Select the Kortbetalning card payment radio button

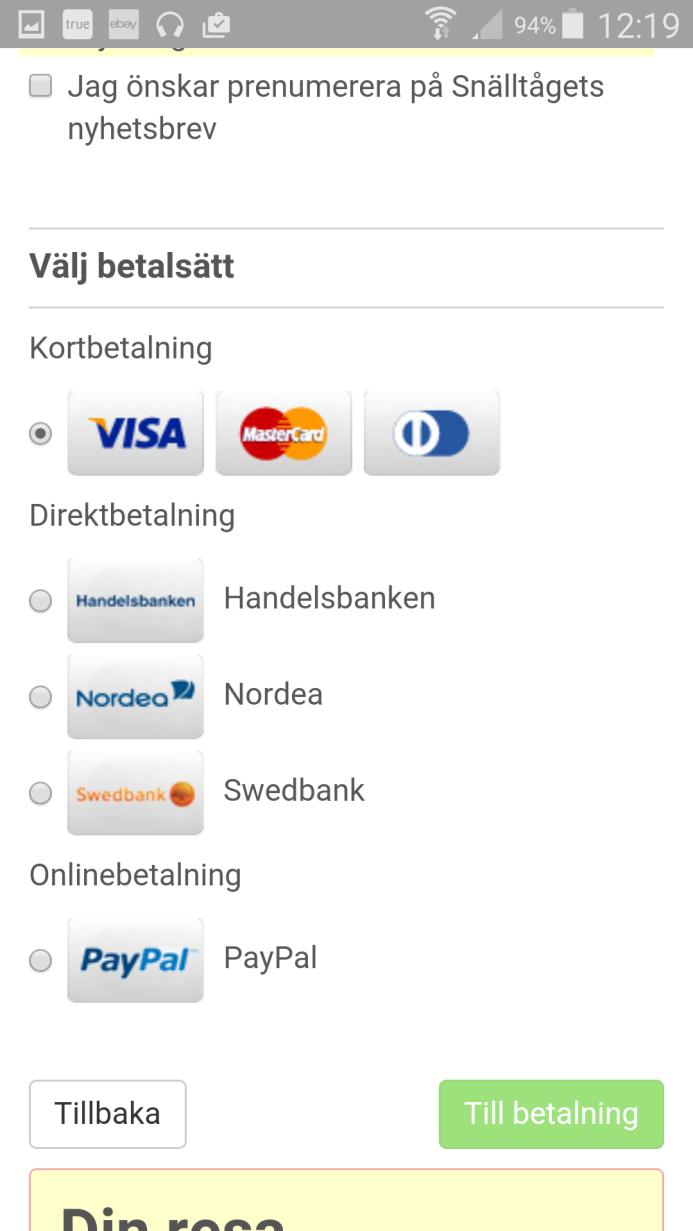40,434
